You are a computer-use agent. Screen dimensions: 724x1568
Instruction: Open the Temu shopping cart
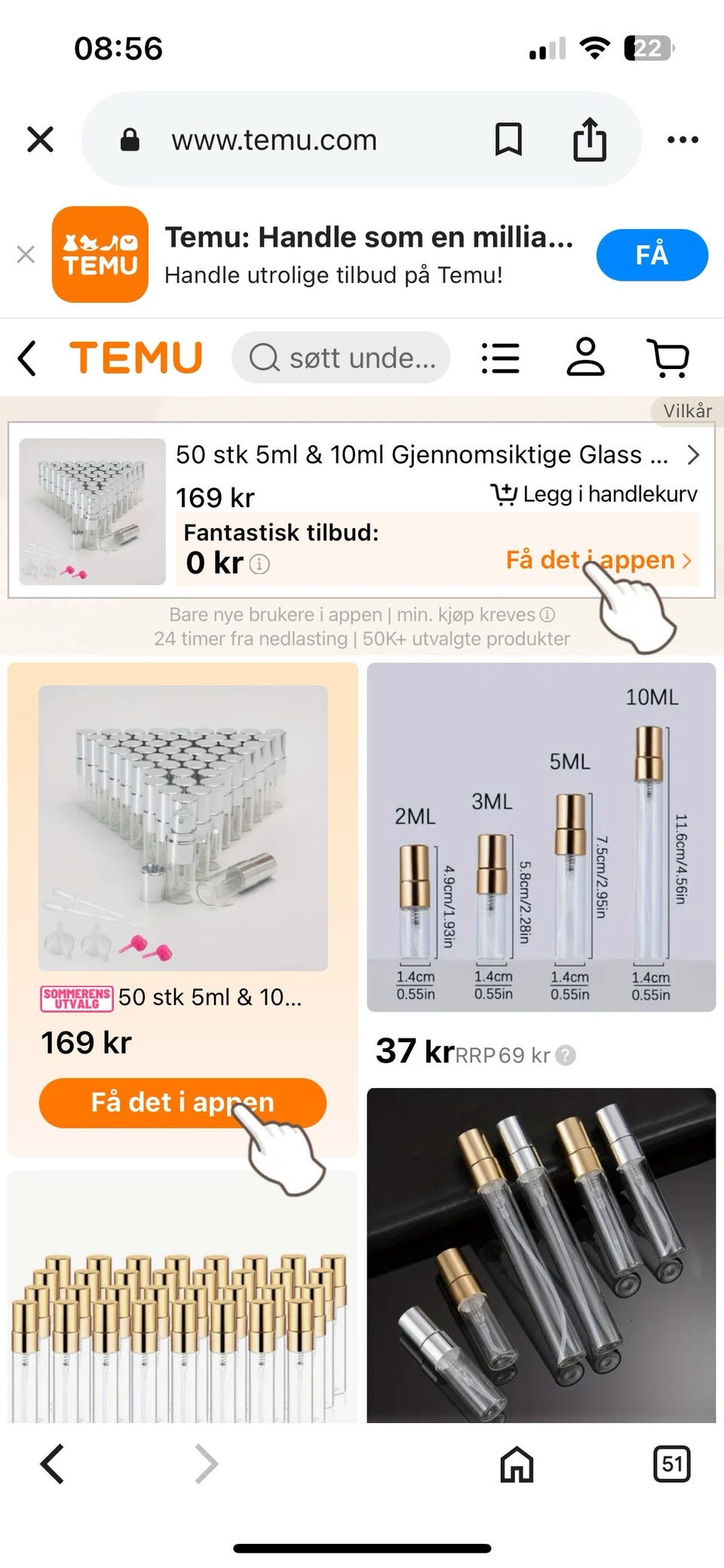[x=667, y=358]
